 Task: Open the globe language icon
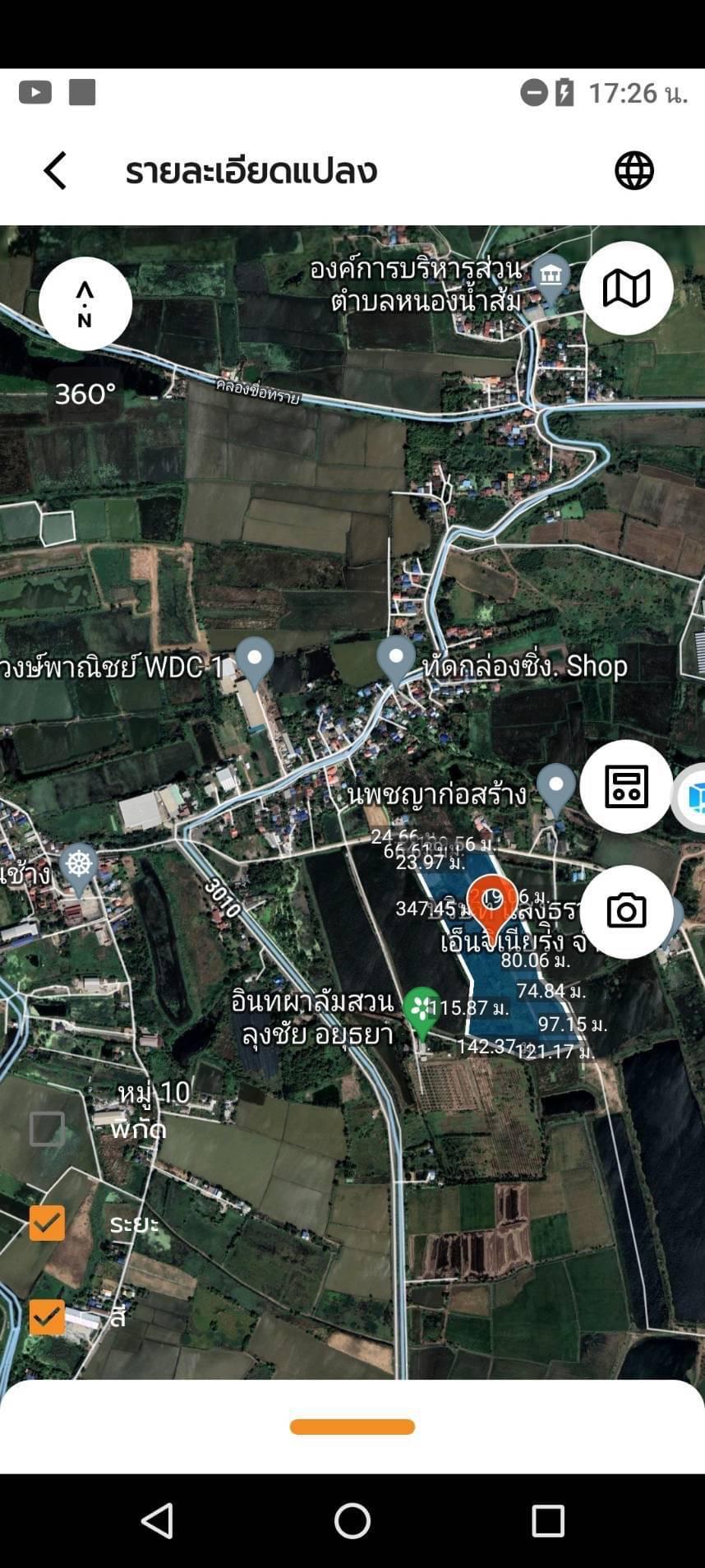pos(634,171)
